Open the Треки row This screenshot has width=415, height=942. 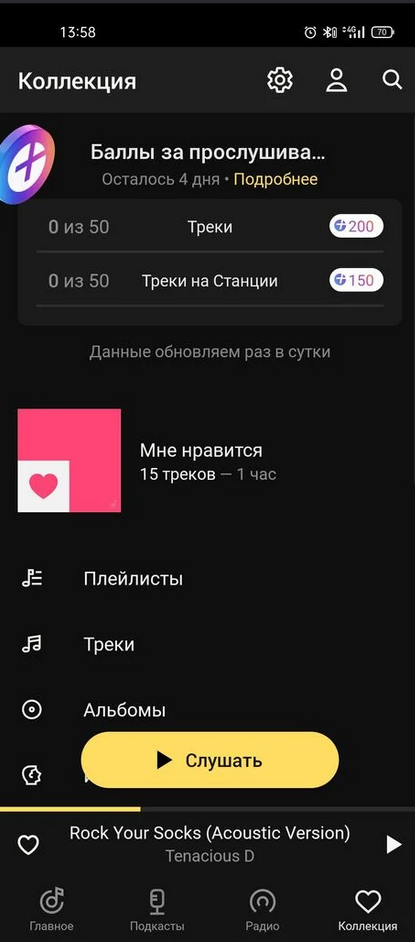(x=207, y=645)
